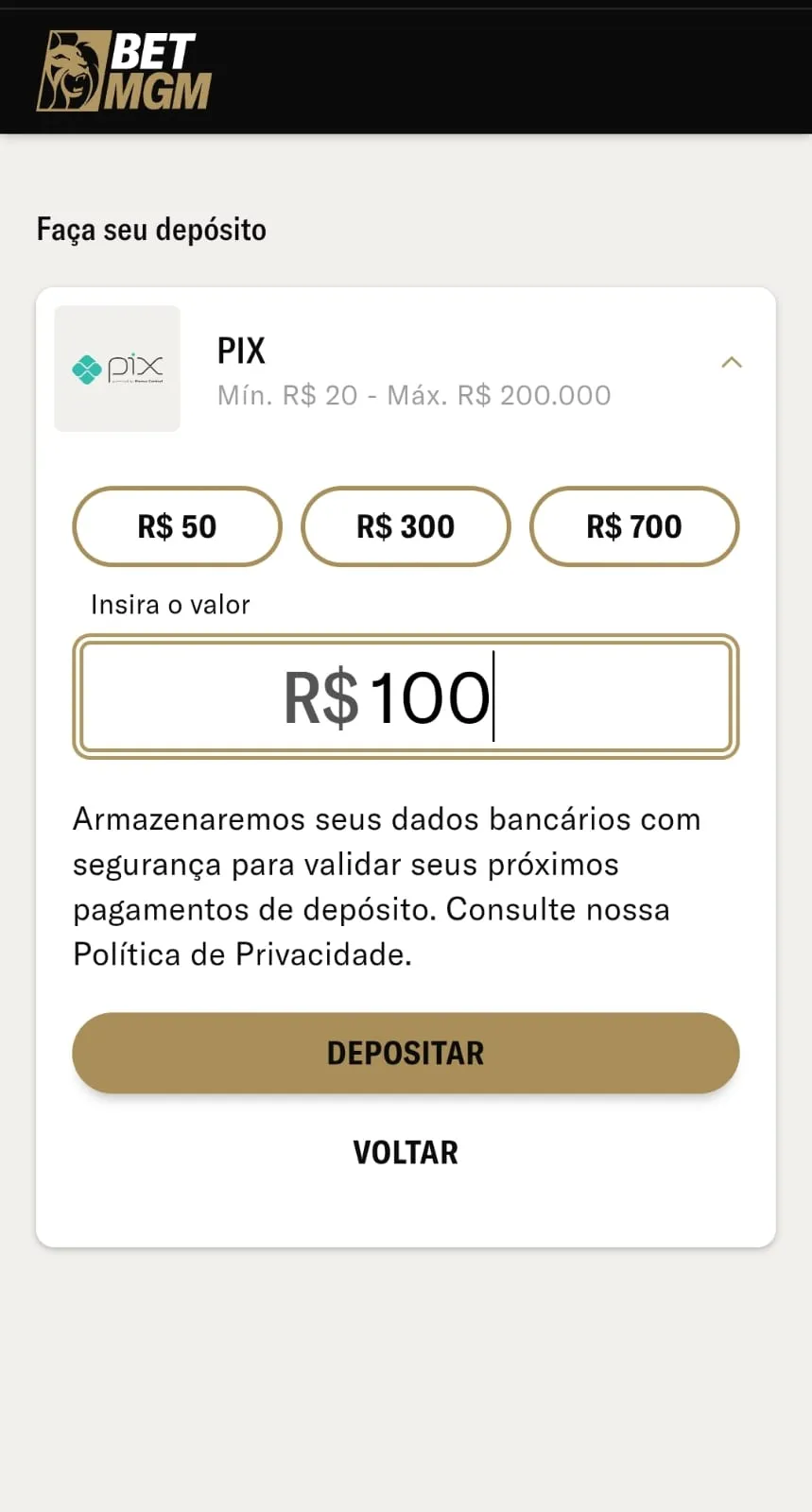Image resolution: width=812 pixels, height=1512 pixels.
Task: Click the Faça seu depósito heading
Action: pyautogui.click(x=150, y=229)
